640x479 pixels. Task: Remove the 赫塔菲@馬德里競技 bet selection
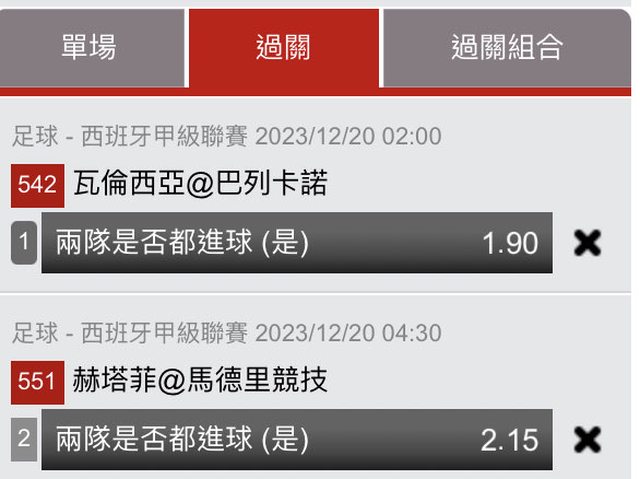(x=588, y=439)
